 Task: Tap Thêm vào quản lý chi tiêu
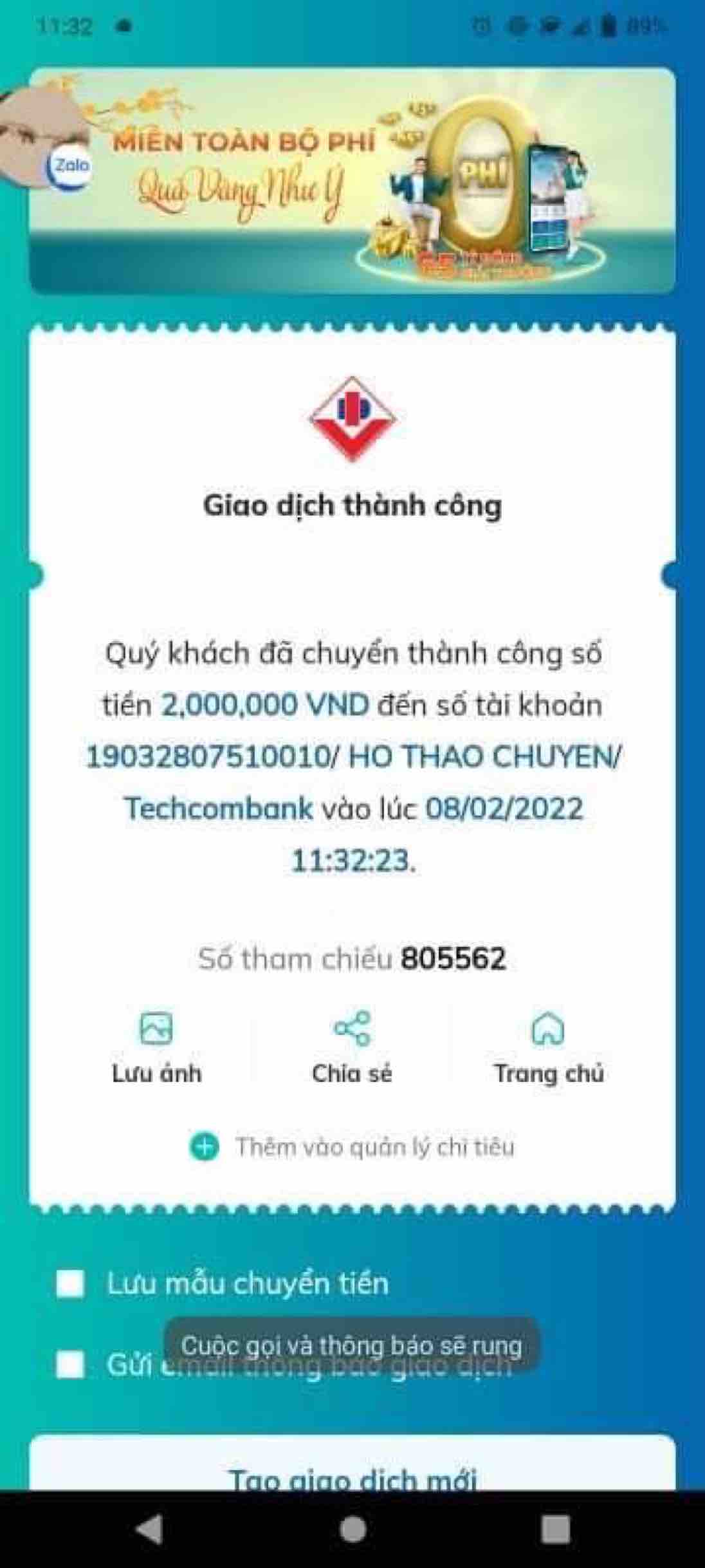point(352,1147)
